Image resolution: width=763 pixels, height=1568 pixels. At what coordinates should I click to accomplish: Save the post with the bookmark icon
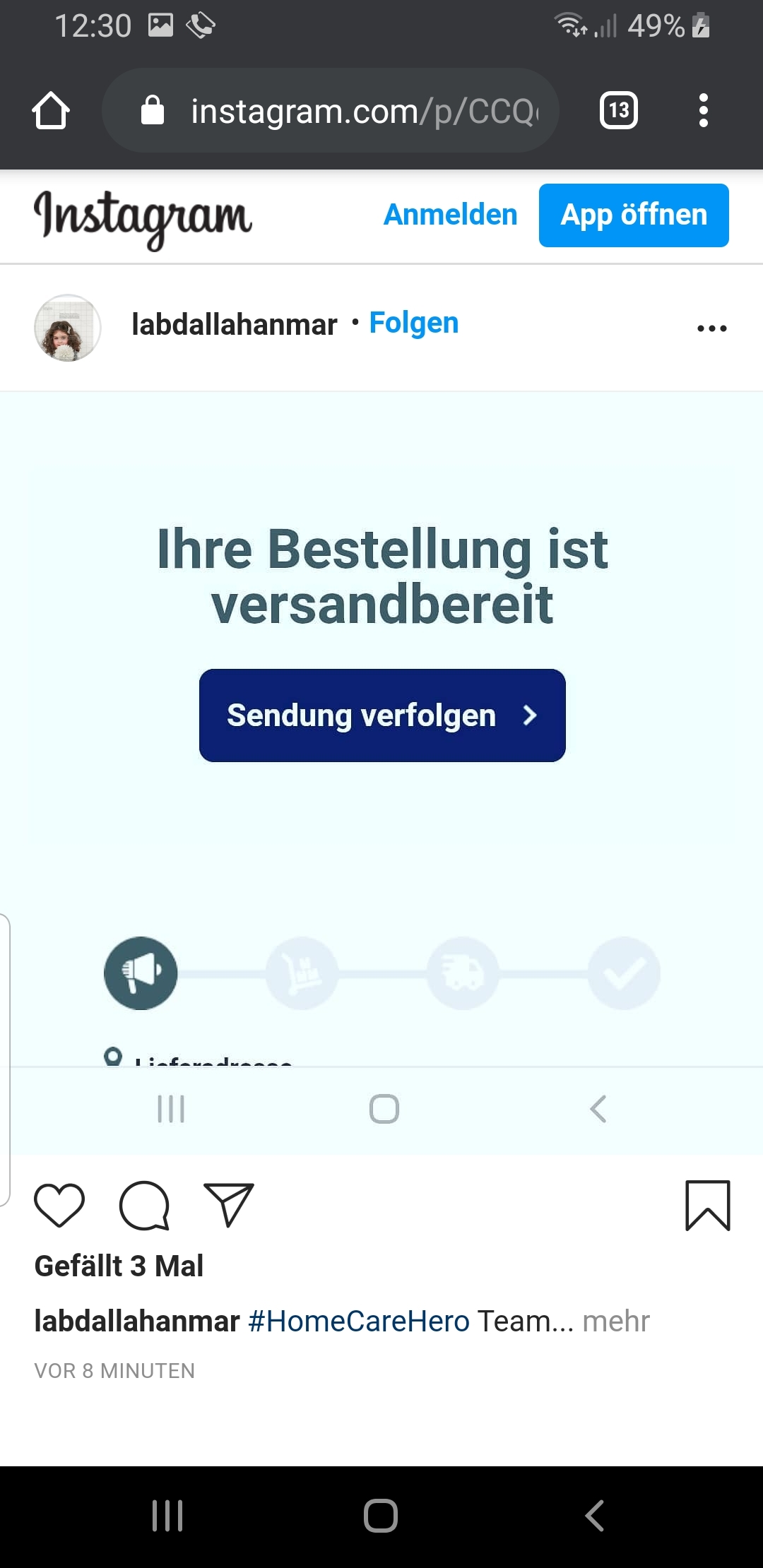[x=708, y=1205]
